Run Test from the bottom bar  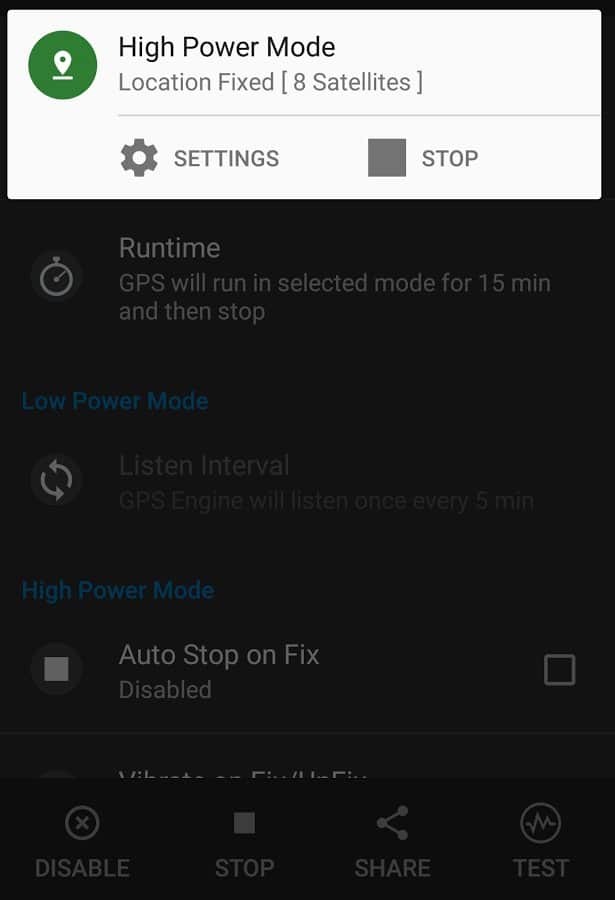click(x=540, y=842)
